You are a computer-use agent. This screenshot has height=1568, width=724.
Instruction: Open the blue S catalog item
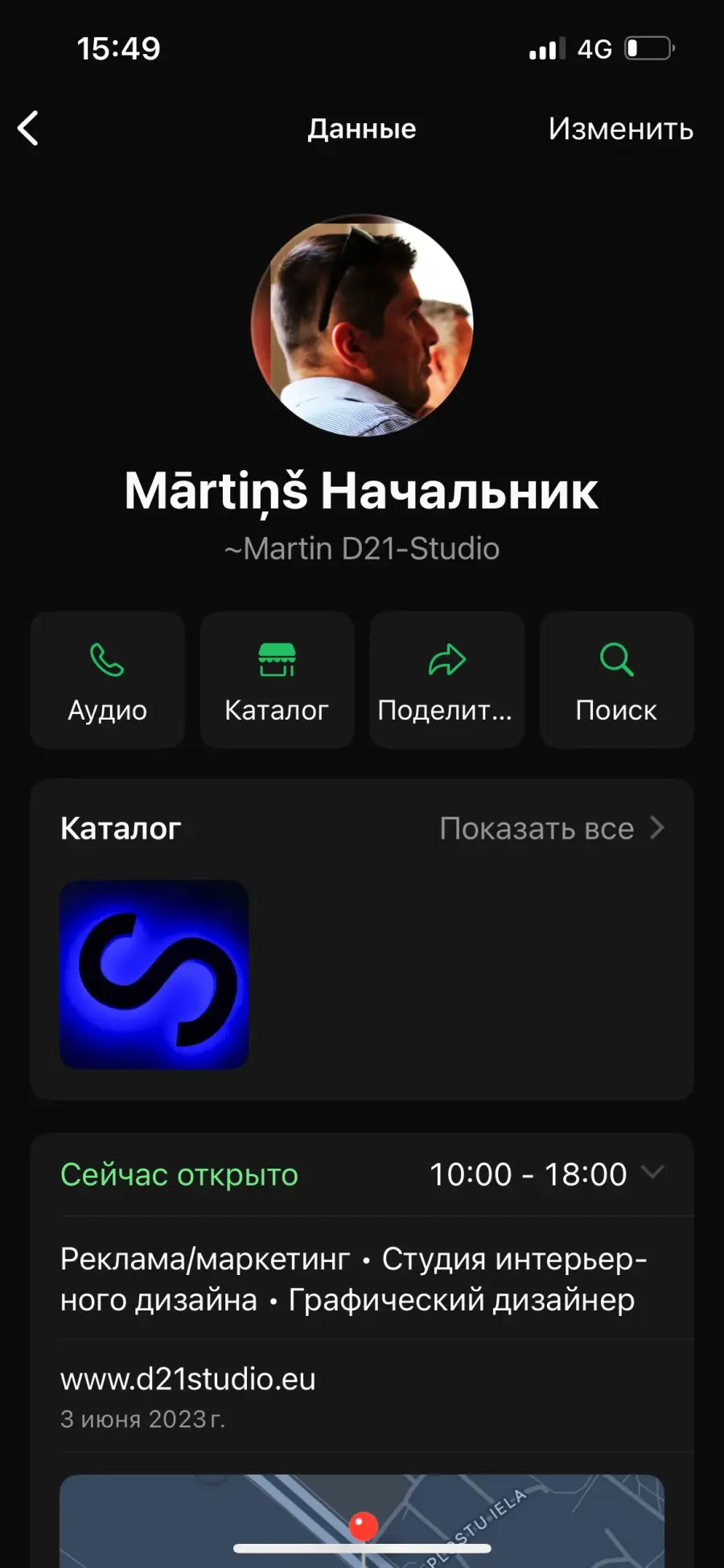(154, 975)
